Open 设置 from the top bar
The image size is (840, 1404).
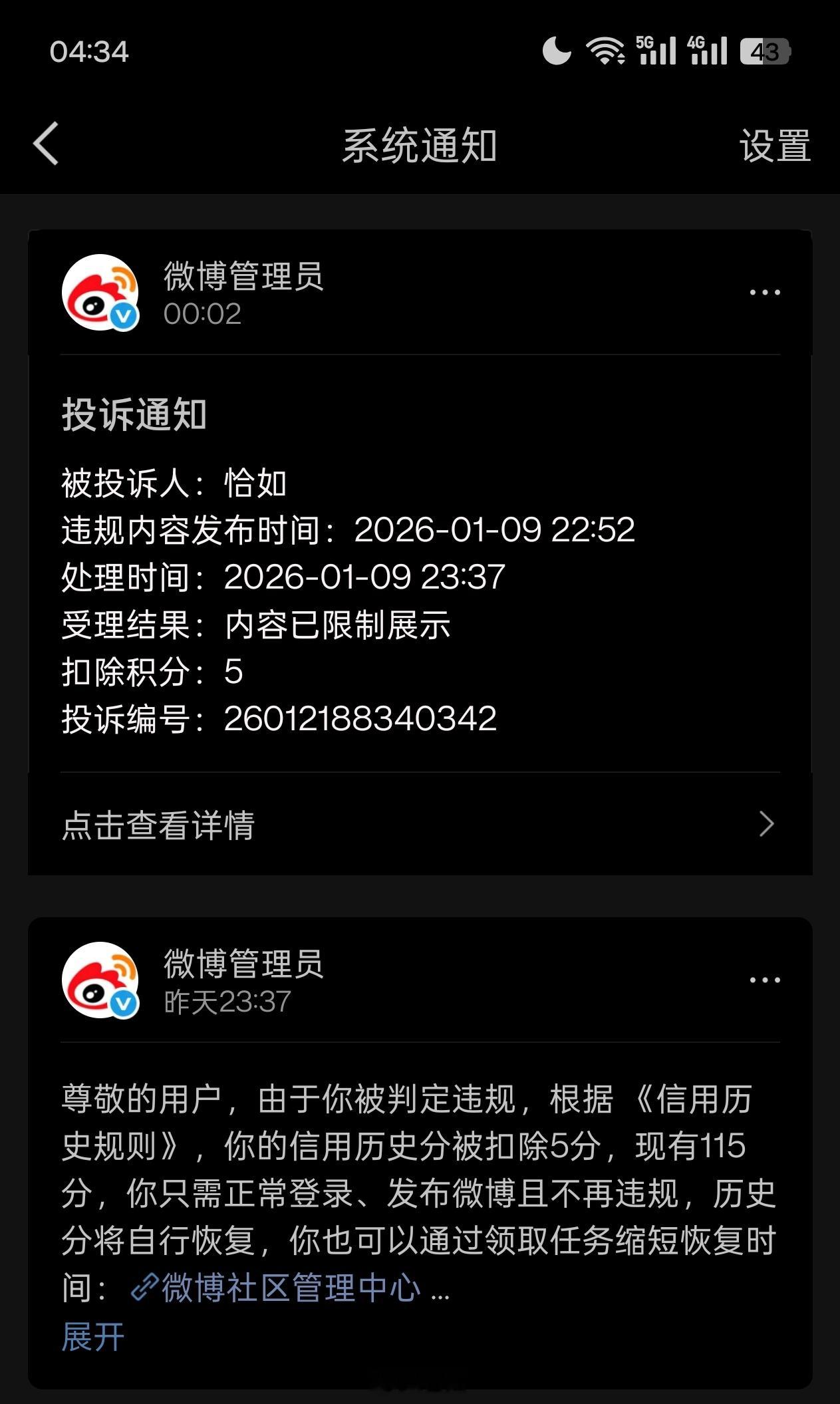(775, 146)
